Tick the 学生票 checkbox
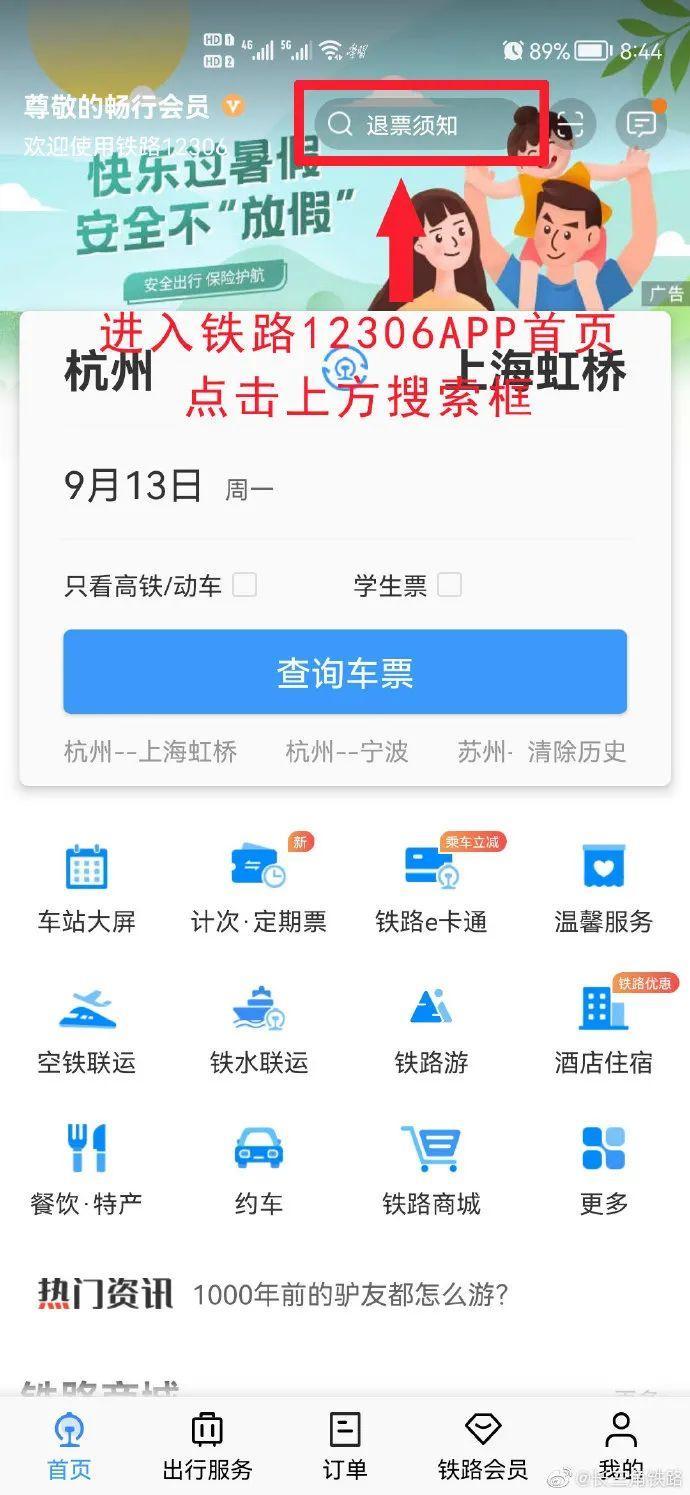The height and width of the screenshot is (1495, 690). 450,585
